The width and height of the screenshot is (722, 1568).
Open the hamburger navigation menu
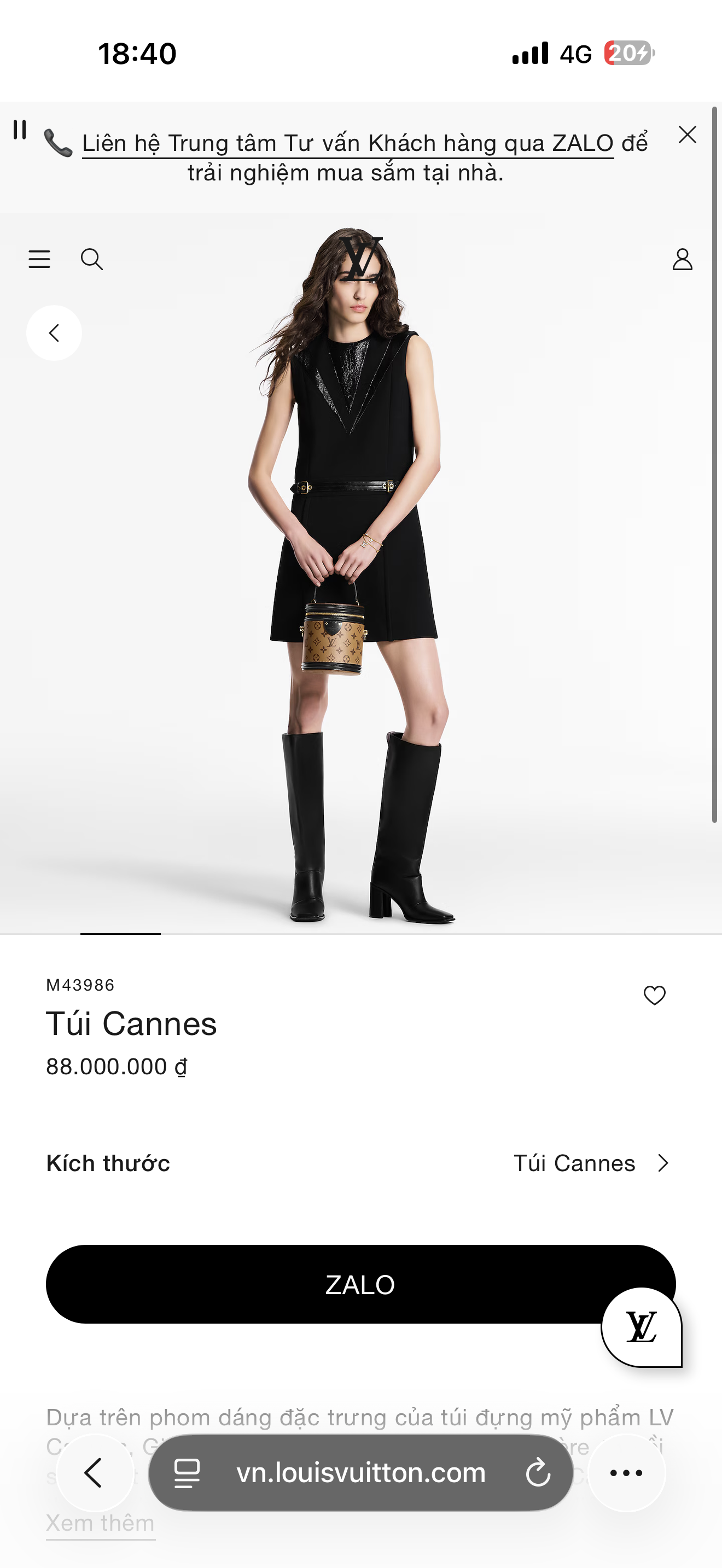39,259
